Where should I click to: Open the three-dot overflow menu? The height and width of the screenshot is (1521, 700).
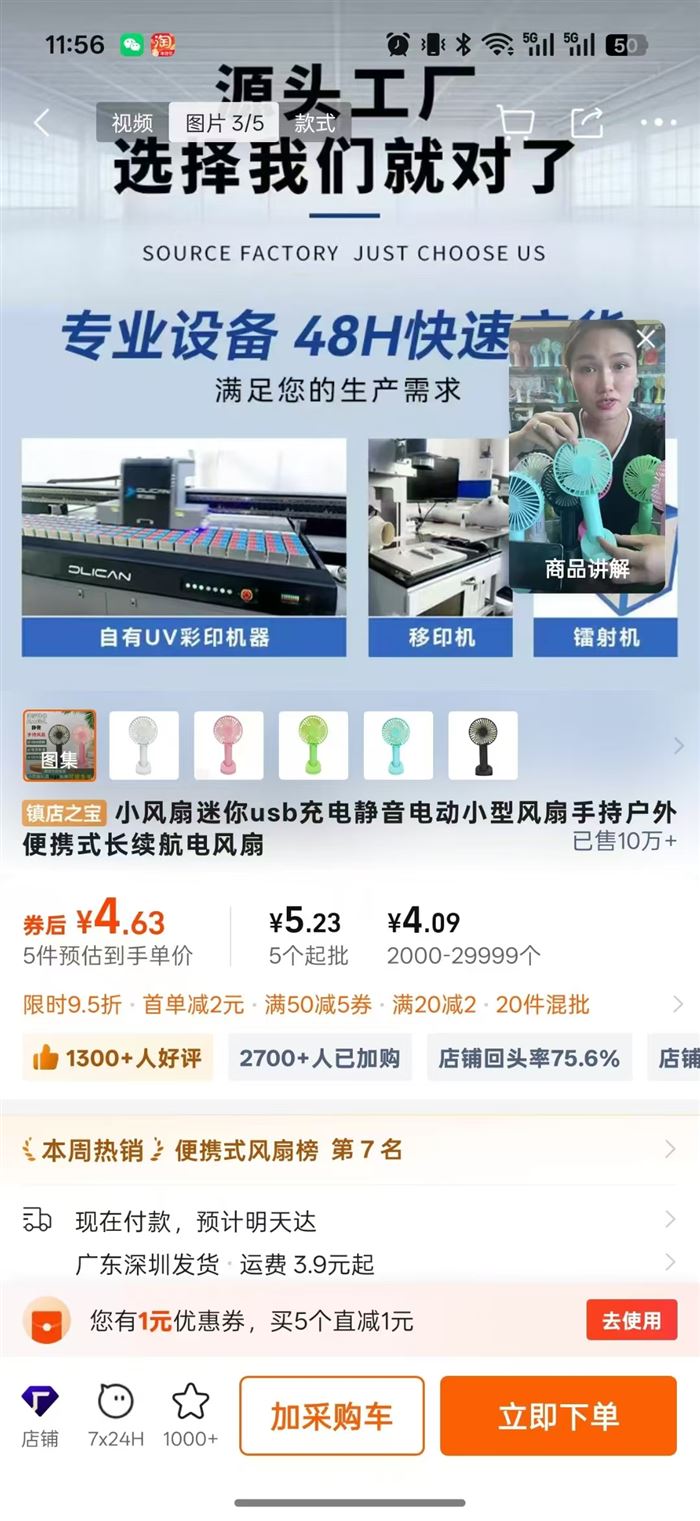[x=658, y=123]
